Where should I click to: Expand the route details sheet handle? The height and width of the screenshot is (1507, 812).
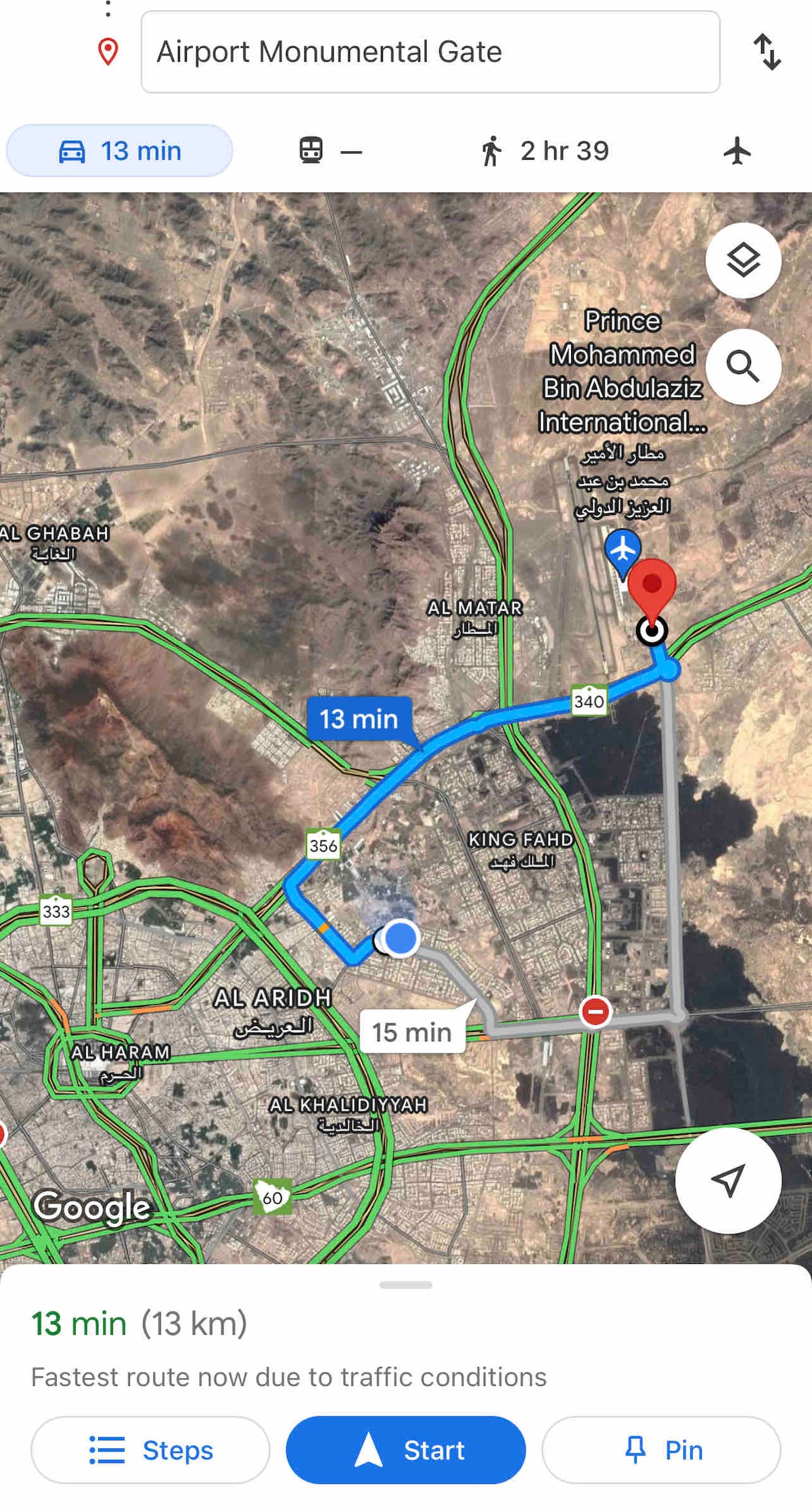406,1284
